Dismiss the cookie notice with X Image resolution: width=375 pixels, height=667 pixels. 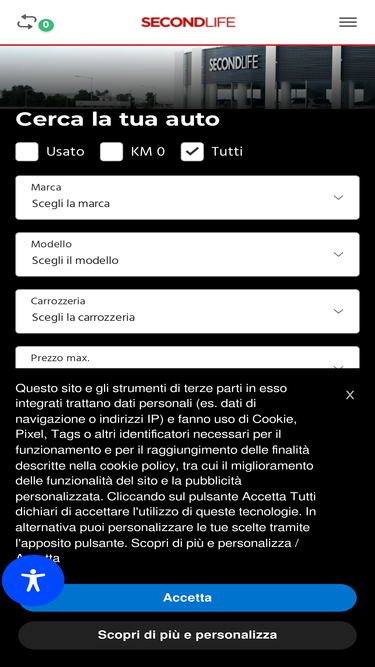(350, 395)
